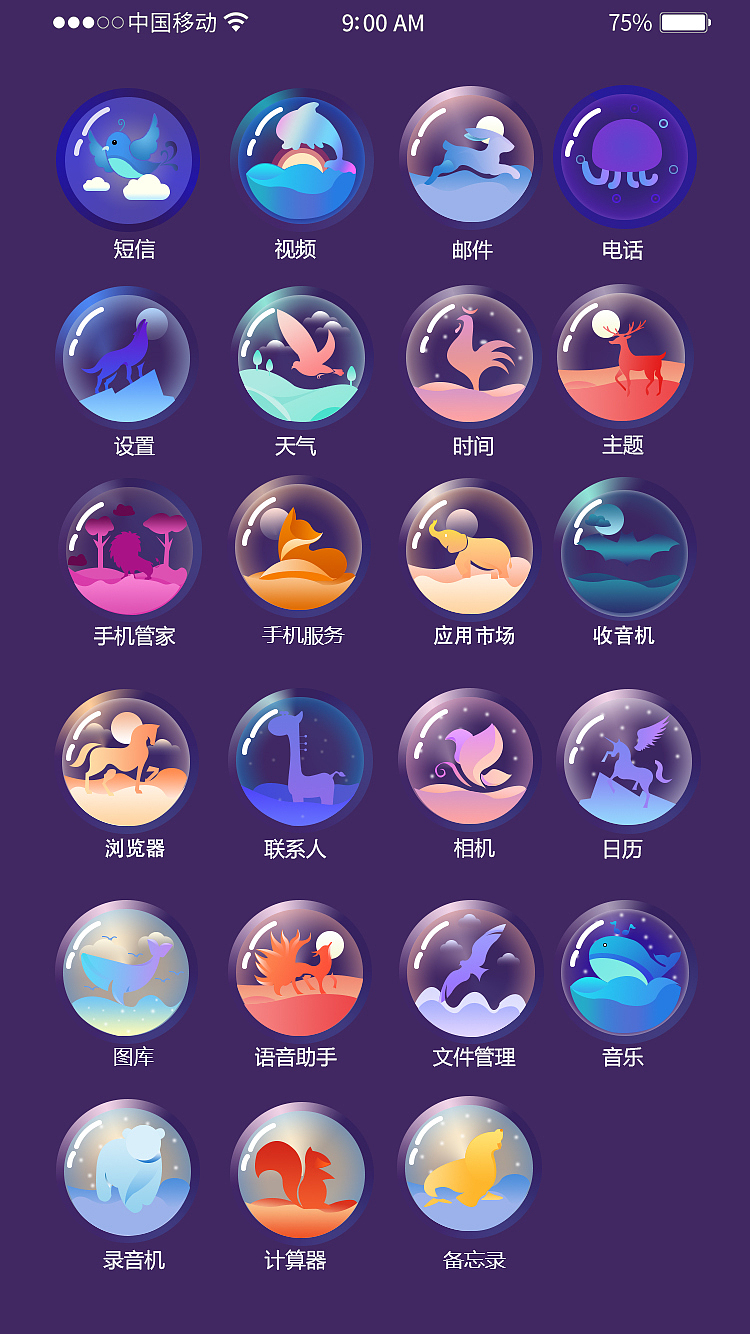This screenshot has width=750, height=1334.
Task: Open the 短信 (Messages) bird app
Action: 129,158
